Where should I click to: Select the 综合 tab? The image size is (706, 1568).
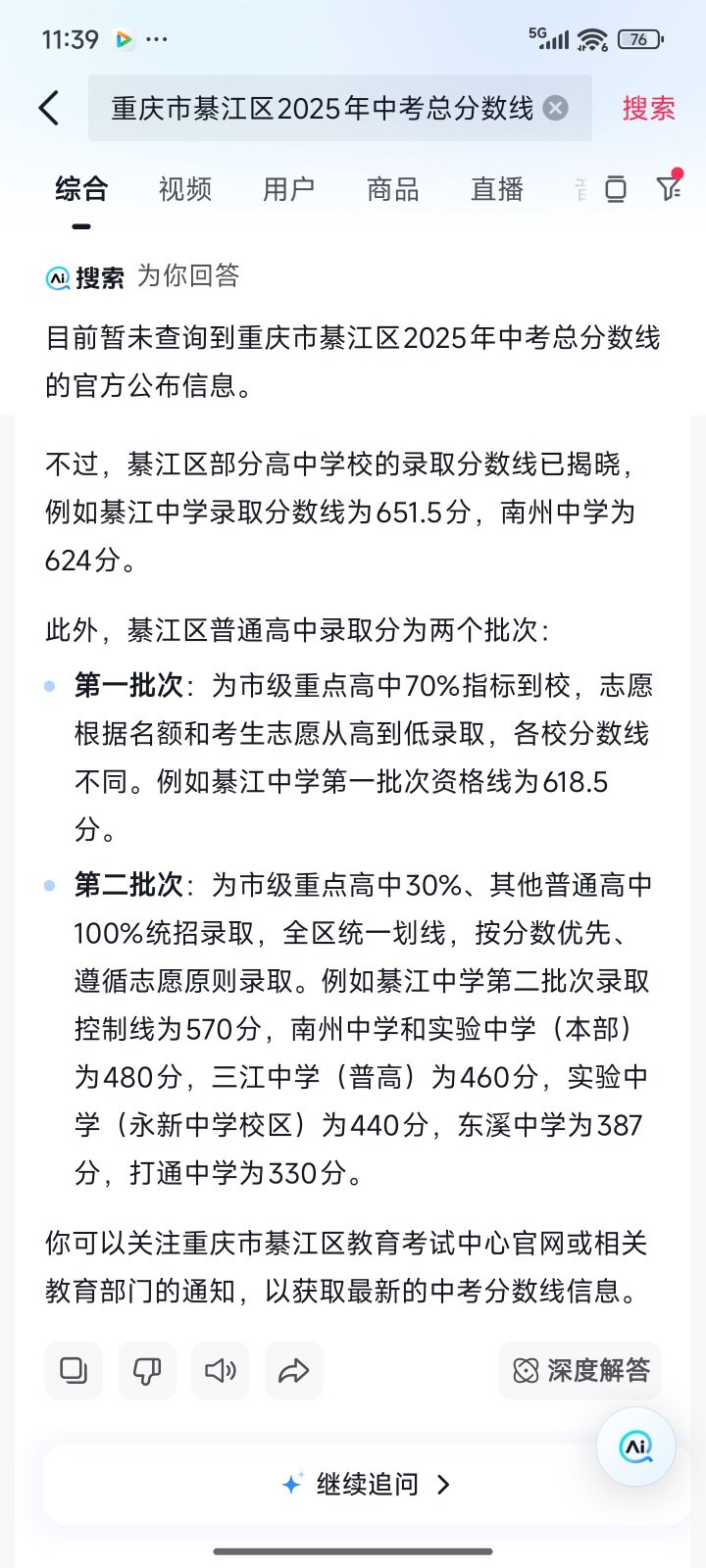[81, 189]
